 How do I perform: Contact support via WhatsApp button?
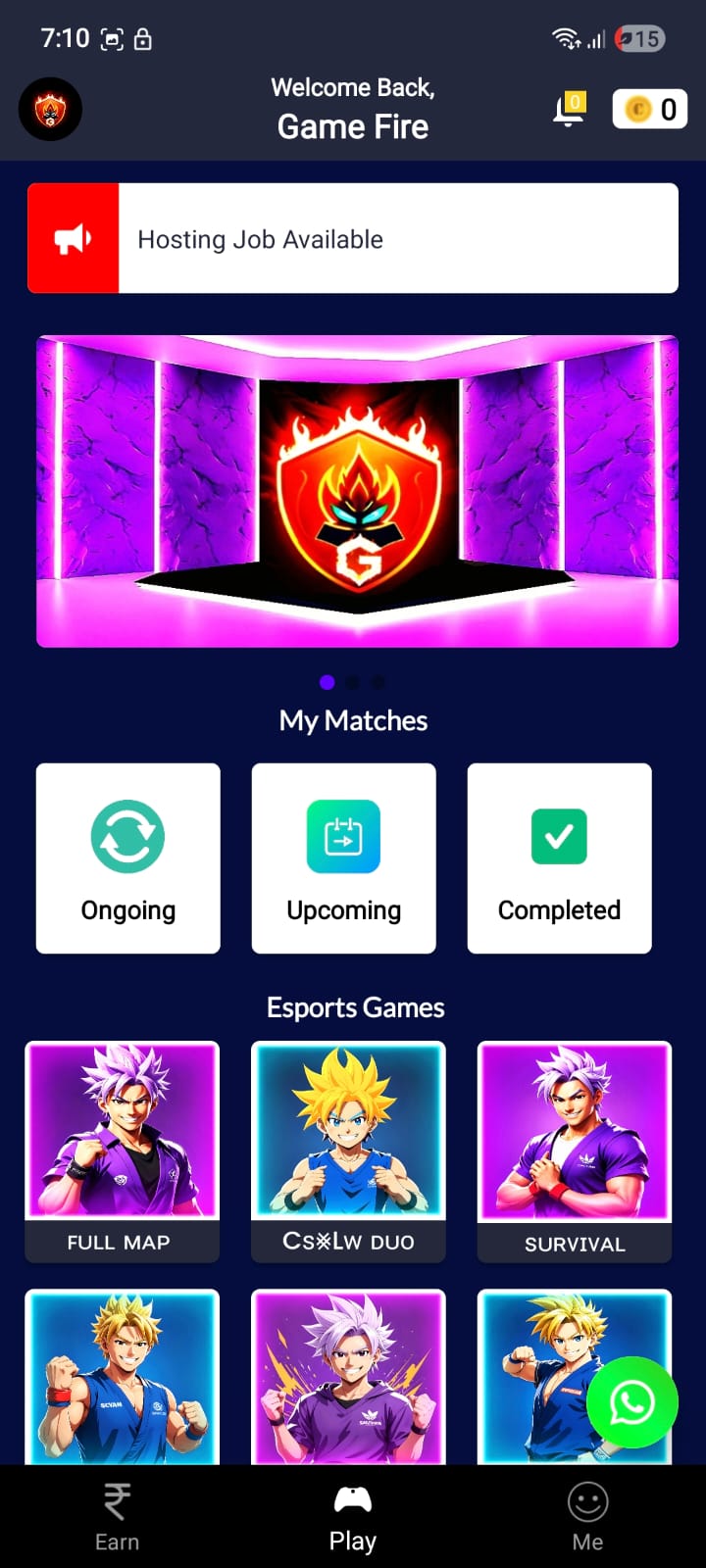[632, 1401]
